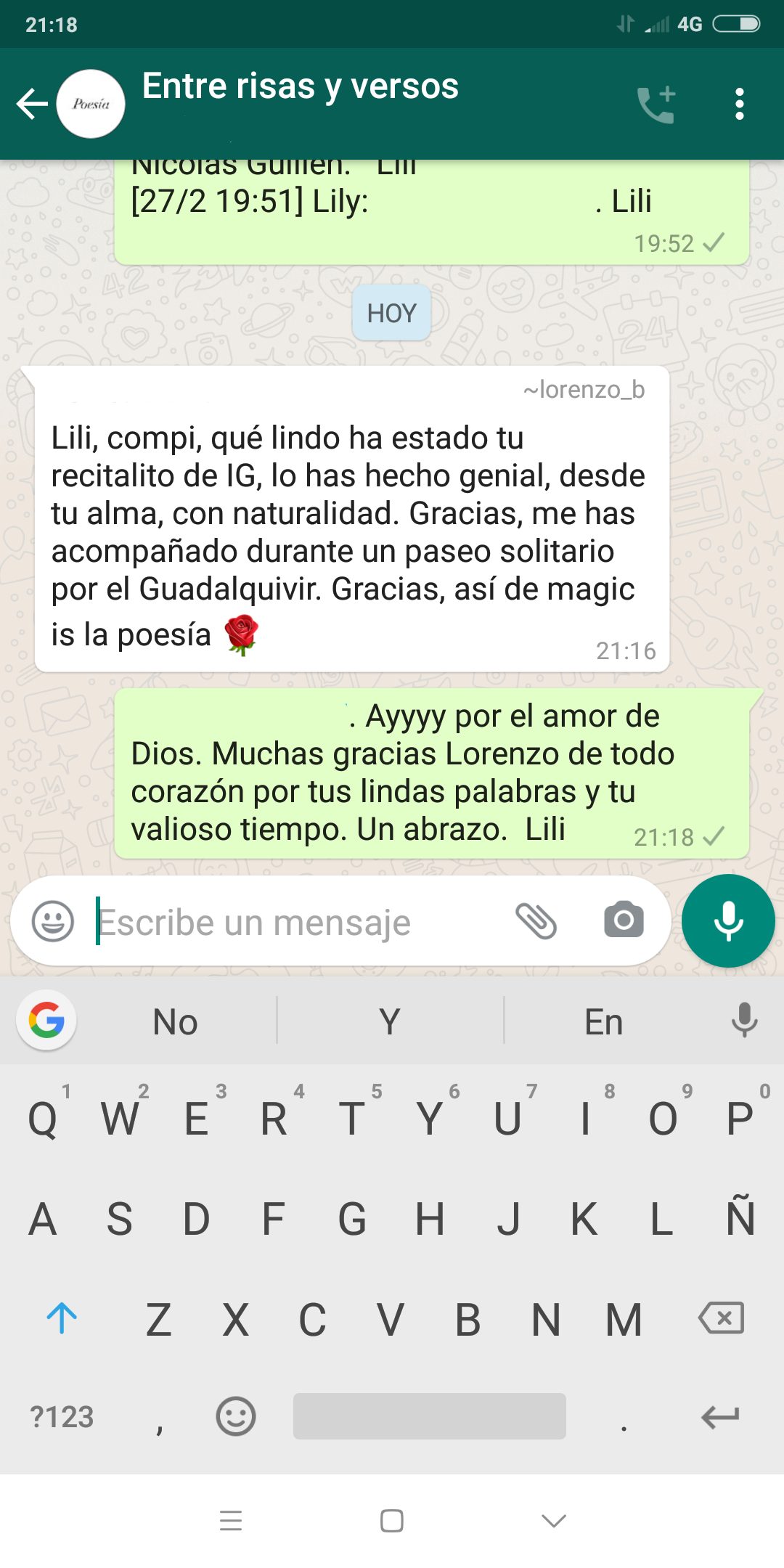Viewport: 784px width, 1568px height.
Task: Open the keyboard emoji key
Action: (236, 1416)
